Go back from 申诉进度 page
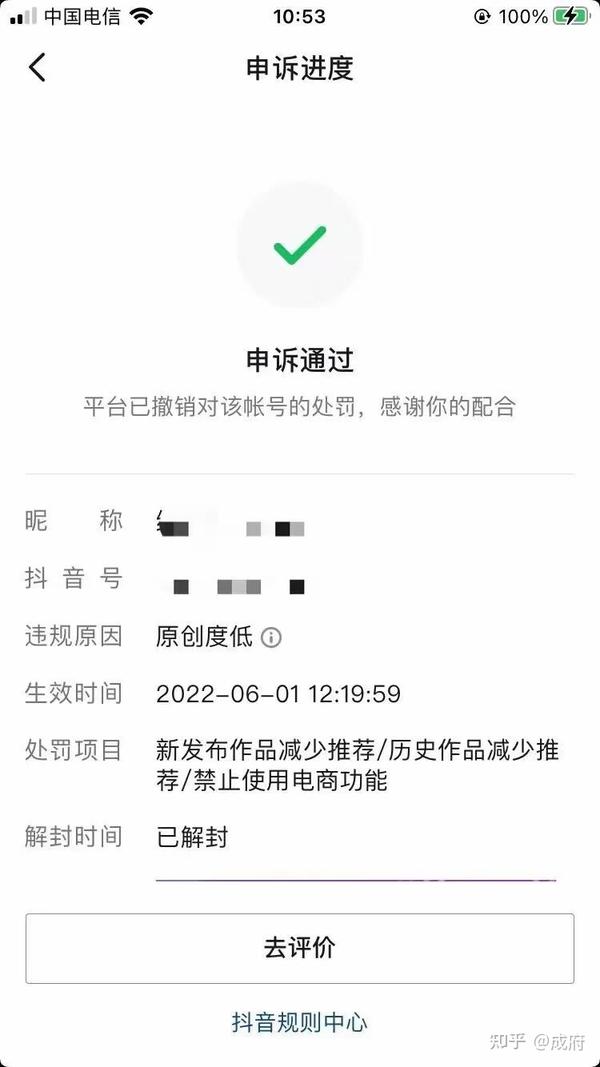The height and width of the screenshot is (1067, 600). [x=37, y=67]
